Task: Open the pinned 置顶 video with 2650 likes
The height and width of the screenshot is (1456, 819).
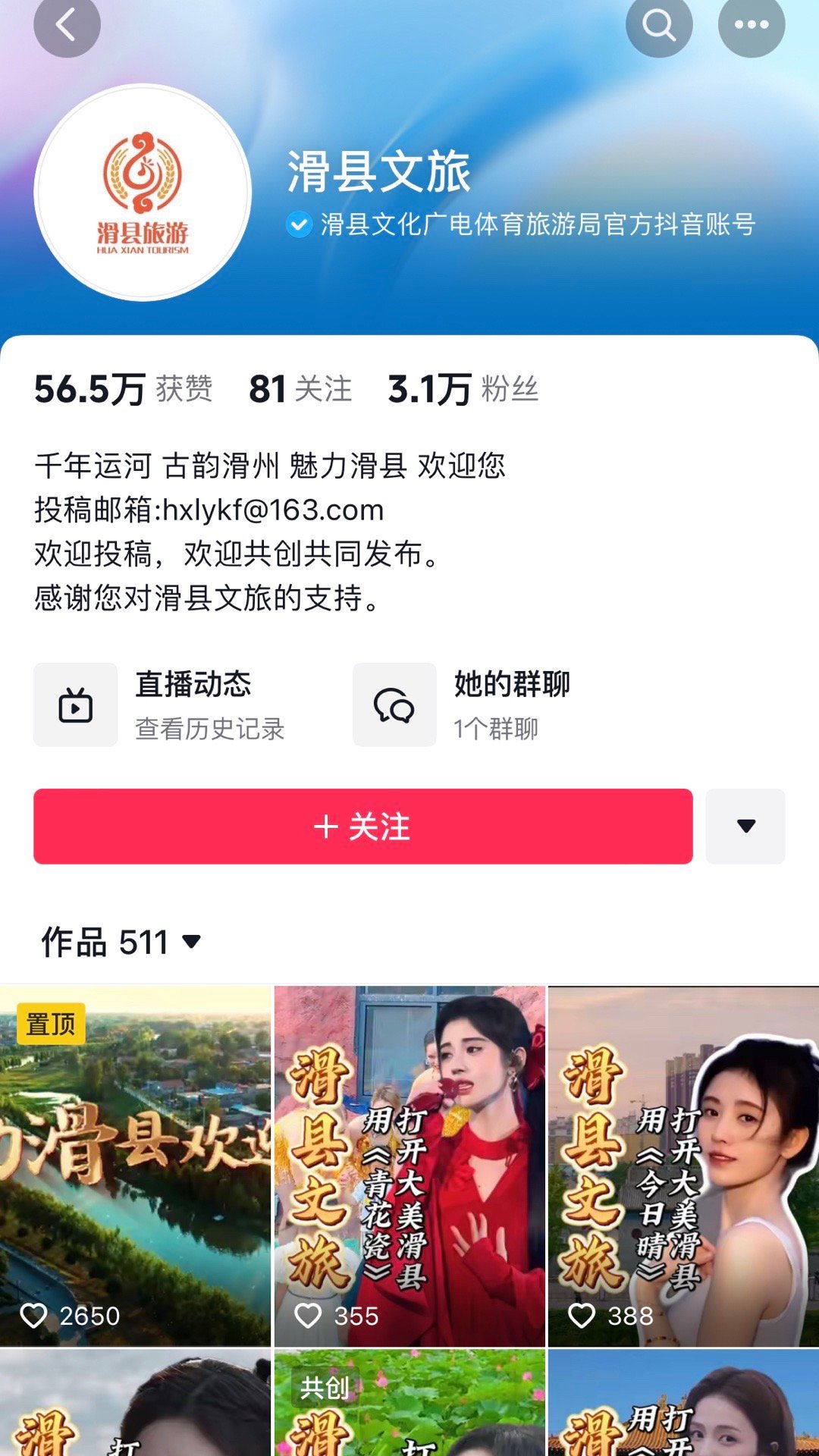Action: [135, 1166]
